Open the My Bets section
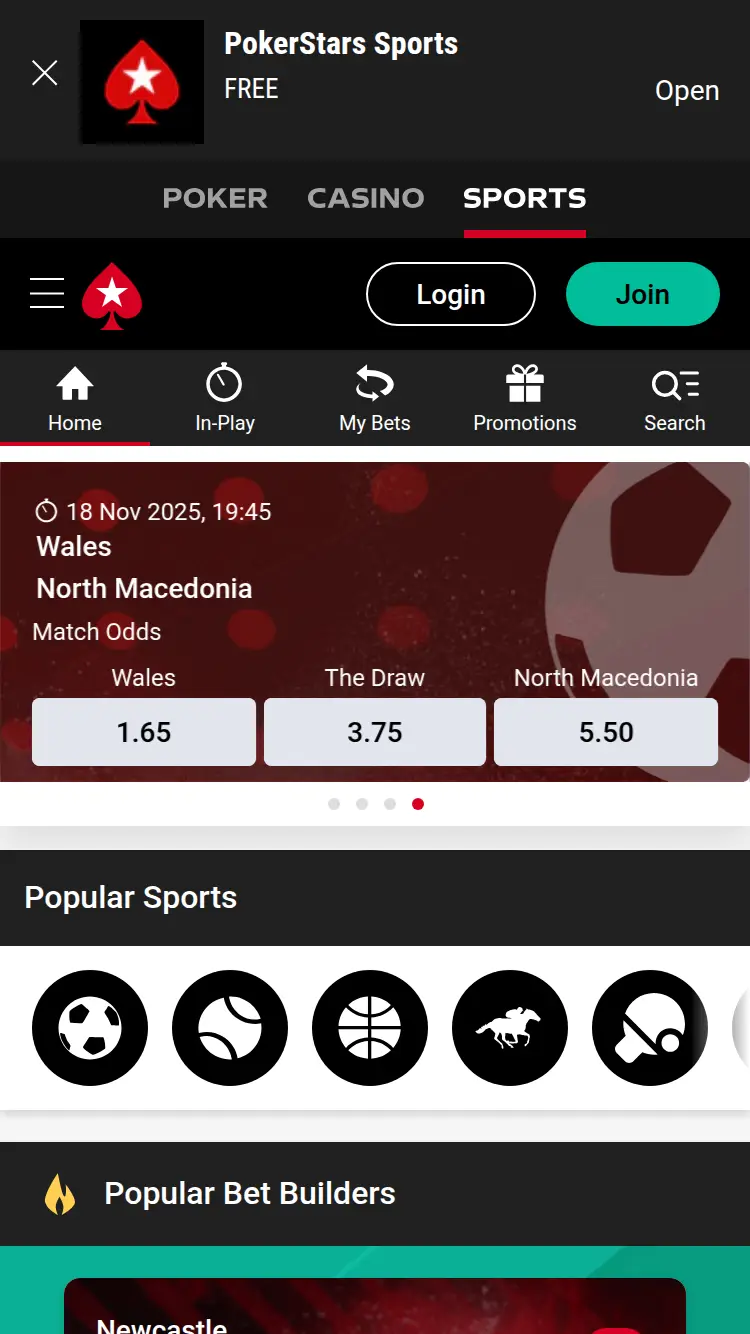 (x=375, y=398)
